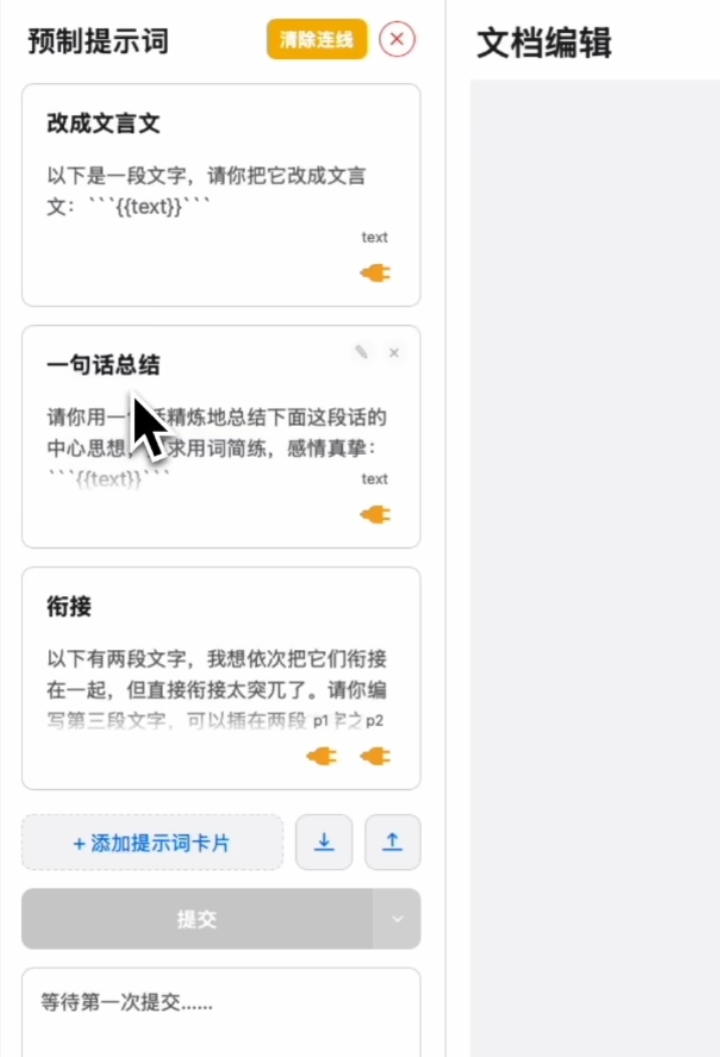
Task: Tap the 提交 submit button
Action: [197, 919]
